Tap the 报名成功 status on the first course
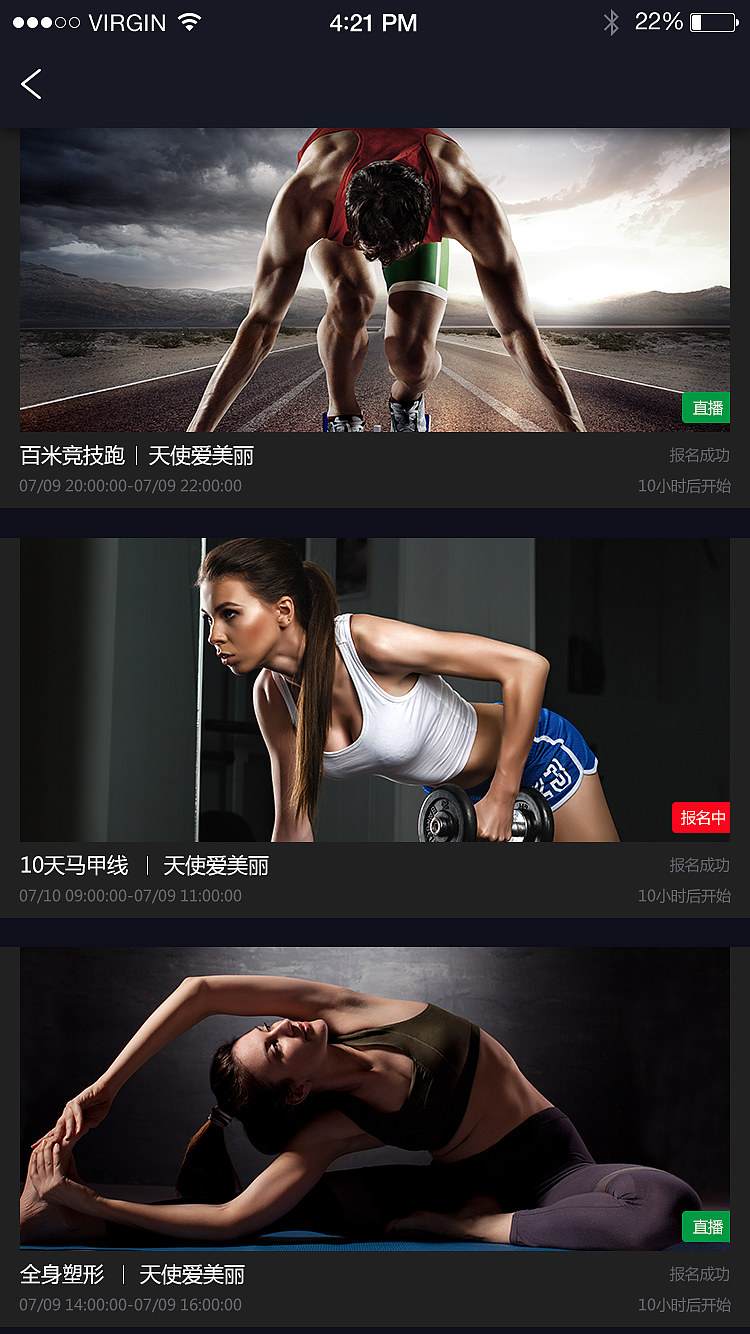This screenshot has width=750, height=1334. point(701,456)
